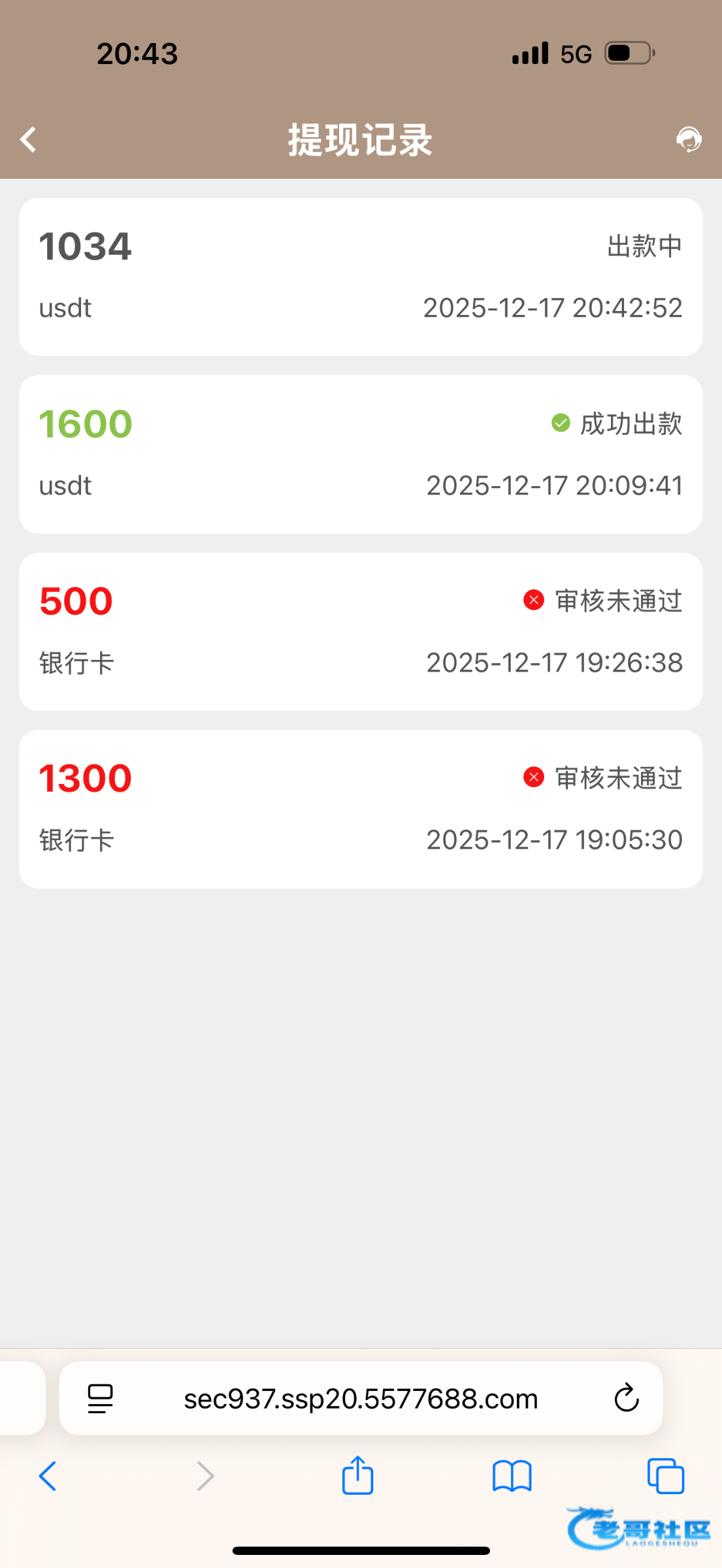722x1568 pixels.
Task: Share this page from Safari toolbar
Action: [x=357, y=1475]
